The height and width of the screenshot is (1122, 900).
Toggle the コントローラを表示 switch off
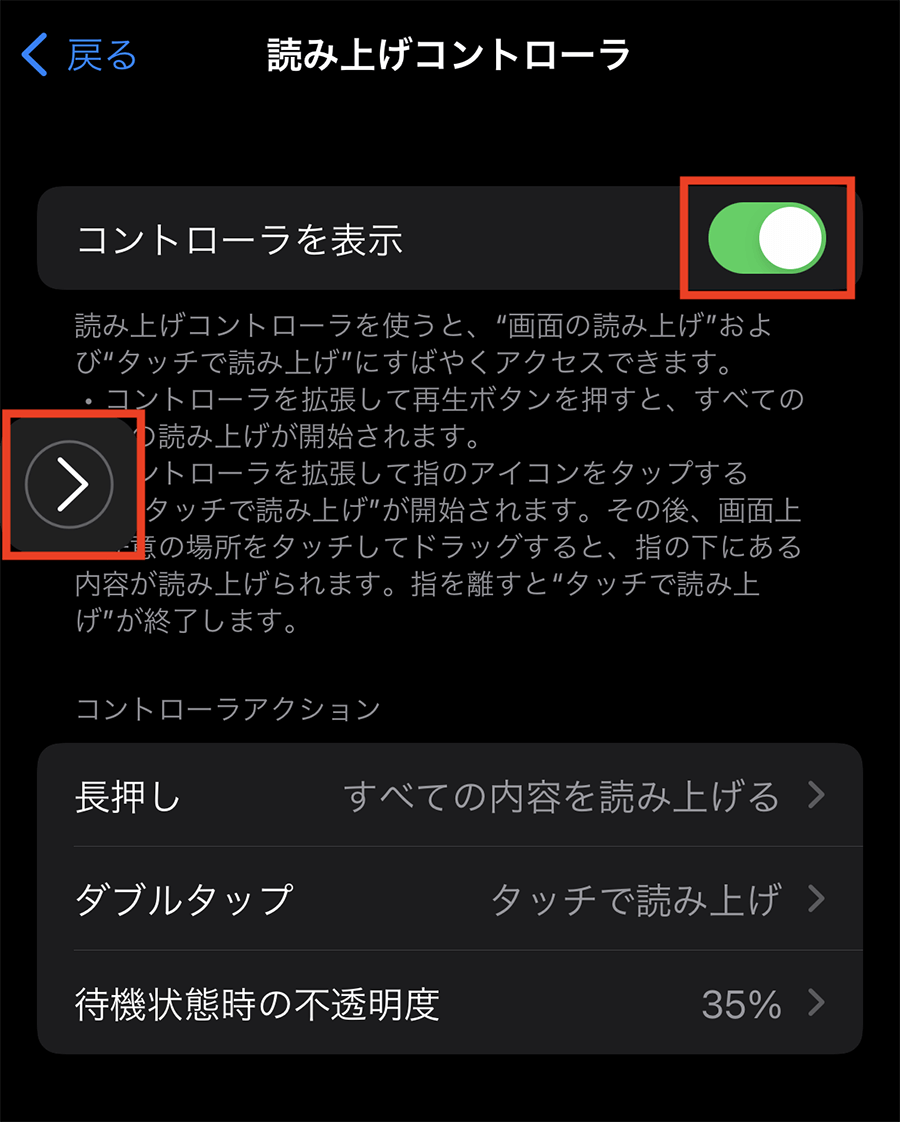[767, 239]
